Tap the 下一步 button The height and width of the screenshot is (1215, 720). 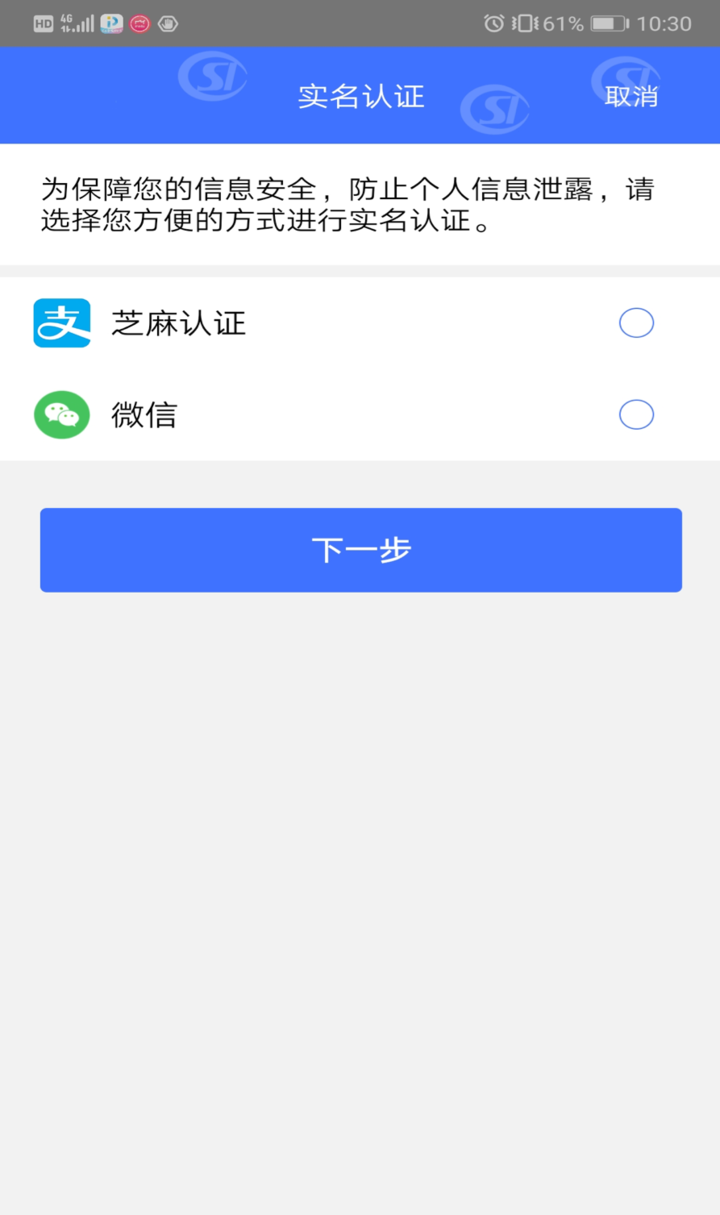coord(361,550)
